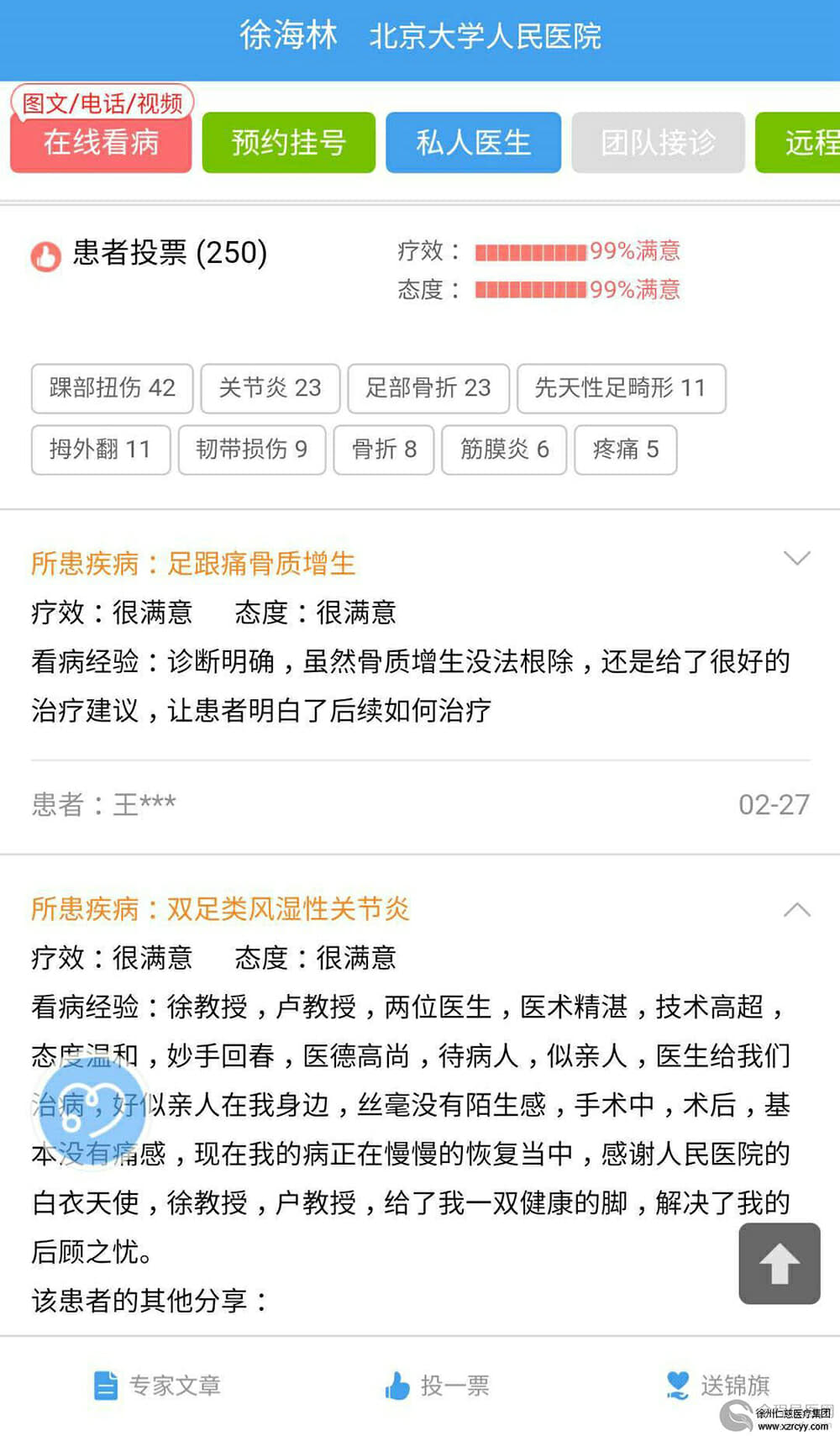Screen dimensions: 840x1436
Task: Select the 私人医生 button
Action: click(x=473, y=142)
